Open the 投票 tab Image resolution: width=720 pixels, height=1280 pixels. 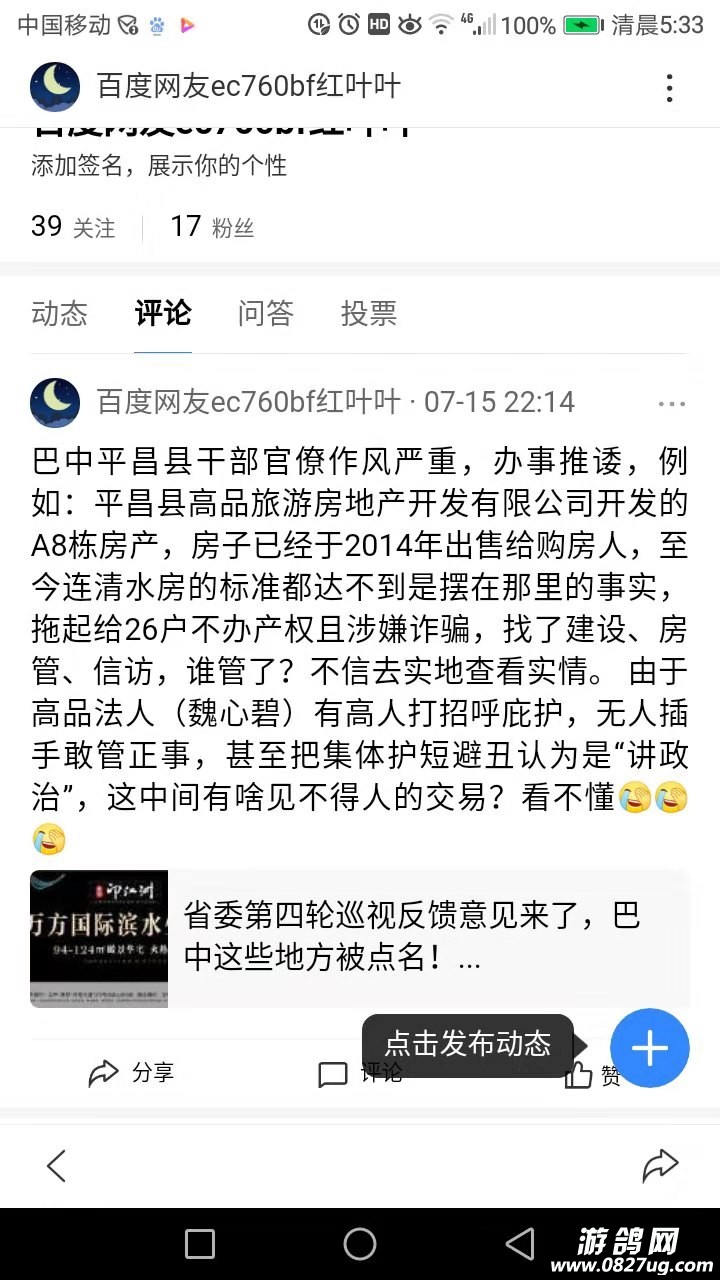pos(369,313)
